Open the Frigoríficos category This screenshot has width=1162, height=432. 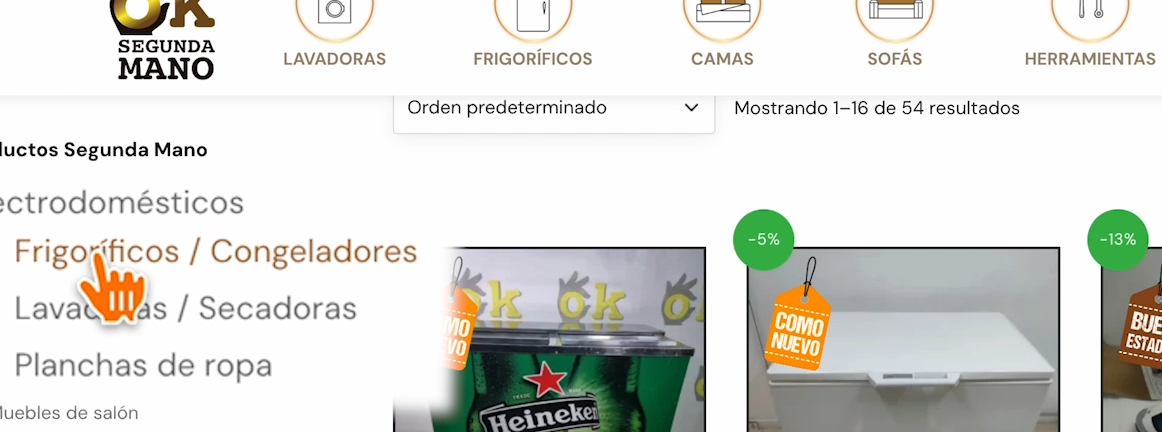click(x=532, y=58)
